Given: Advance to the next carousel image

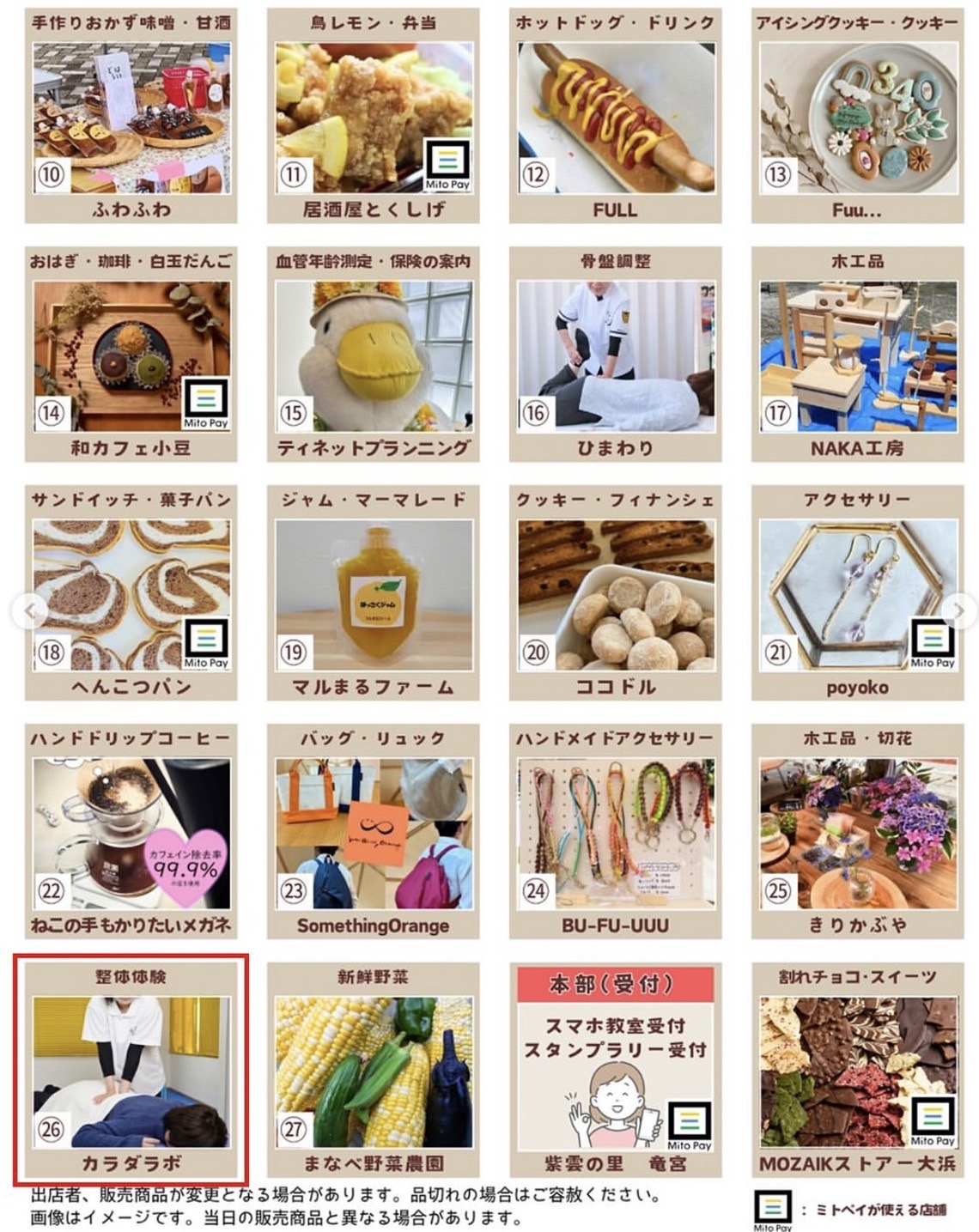Looking at the screenshot, I should pos(959,611).
